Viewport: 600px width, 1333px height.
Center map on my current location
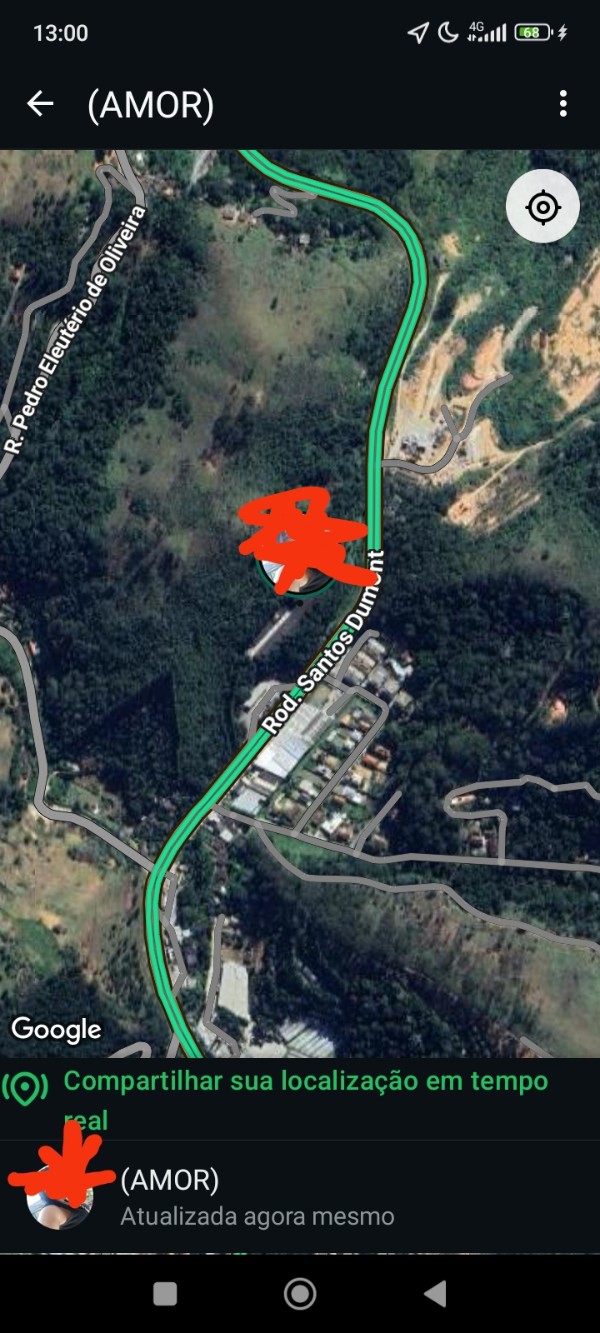tap(543, 207)
